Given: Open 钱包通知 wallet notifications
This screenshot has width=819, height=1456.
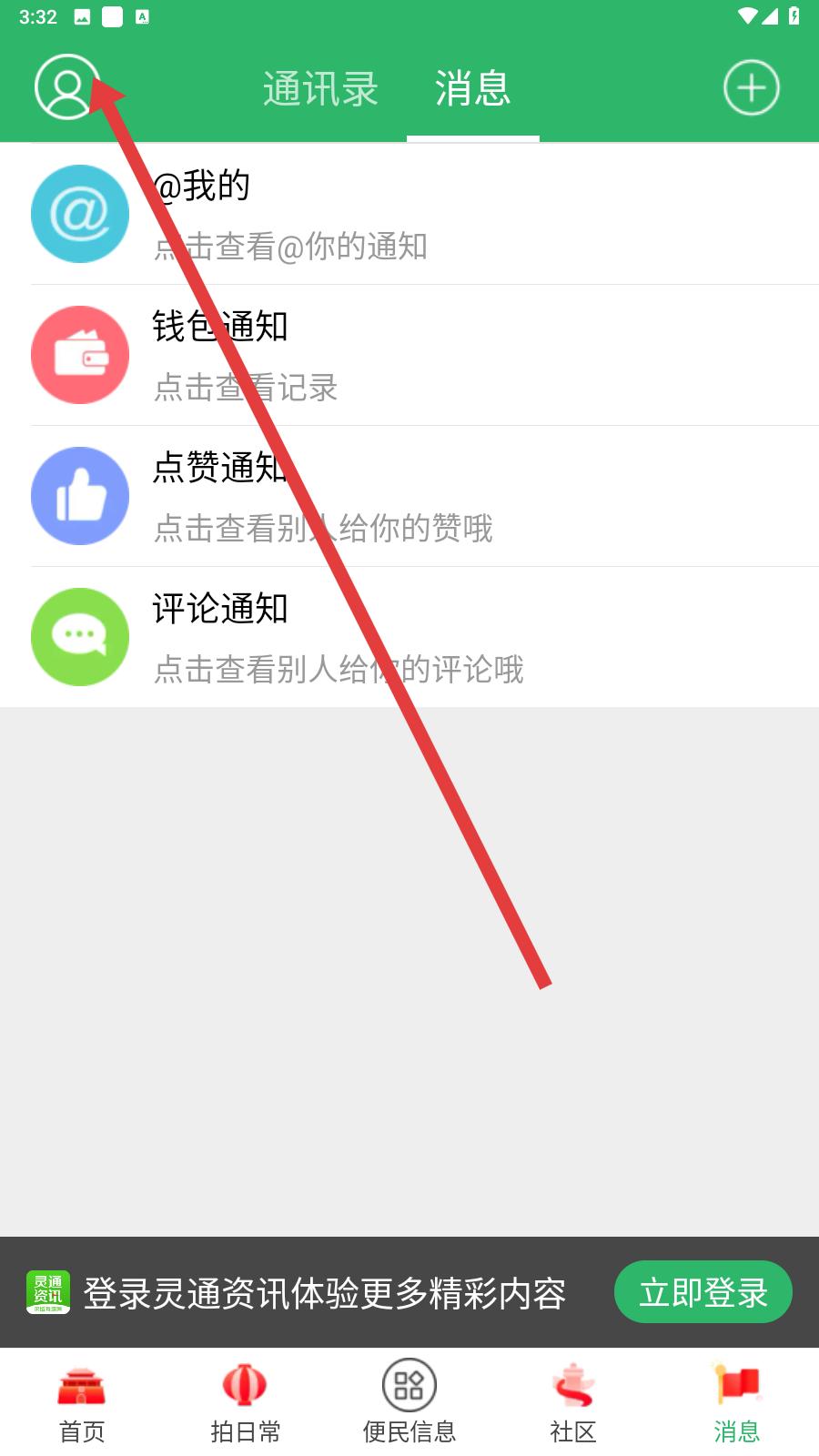Looking at the screenshot, I should 409,355.
